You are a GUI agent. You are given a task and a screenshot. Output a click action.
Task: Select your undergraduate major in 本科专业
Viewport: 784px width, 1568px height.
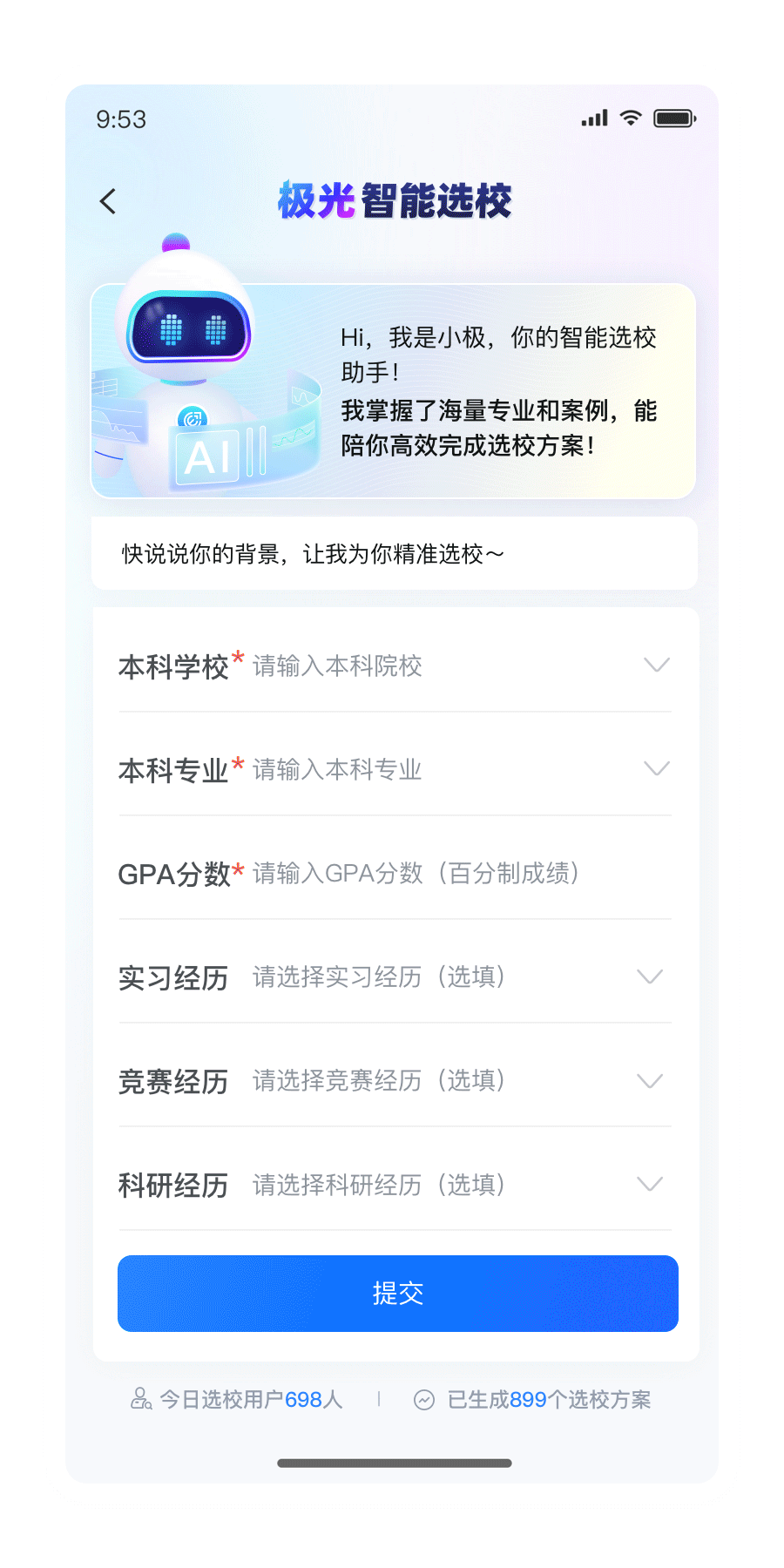[395, 769]
